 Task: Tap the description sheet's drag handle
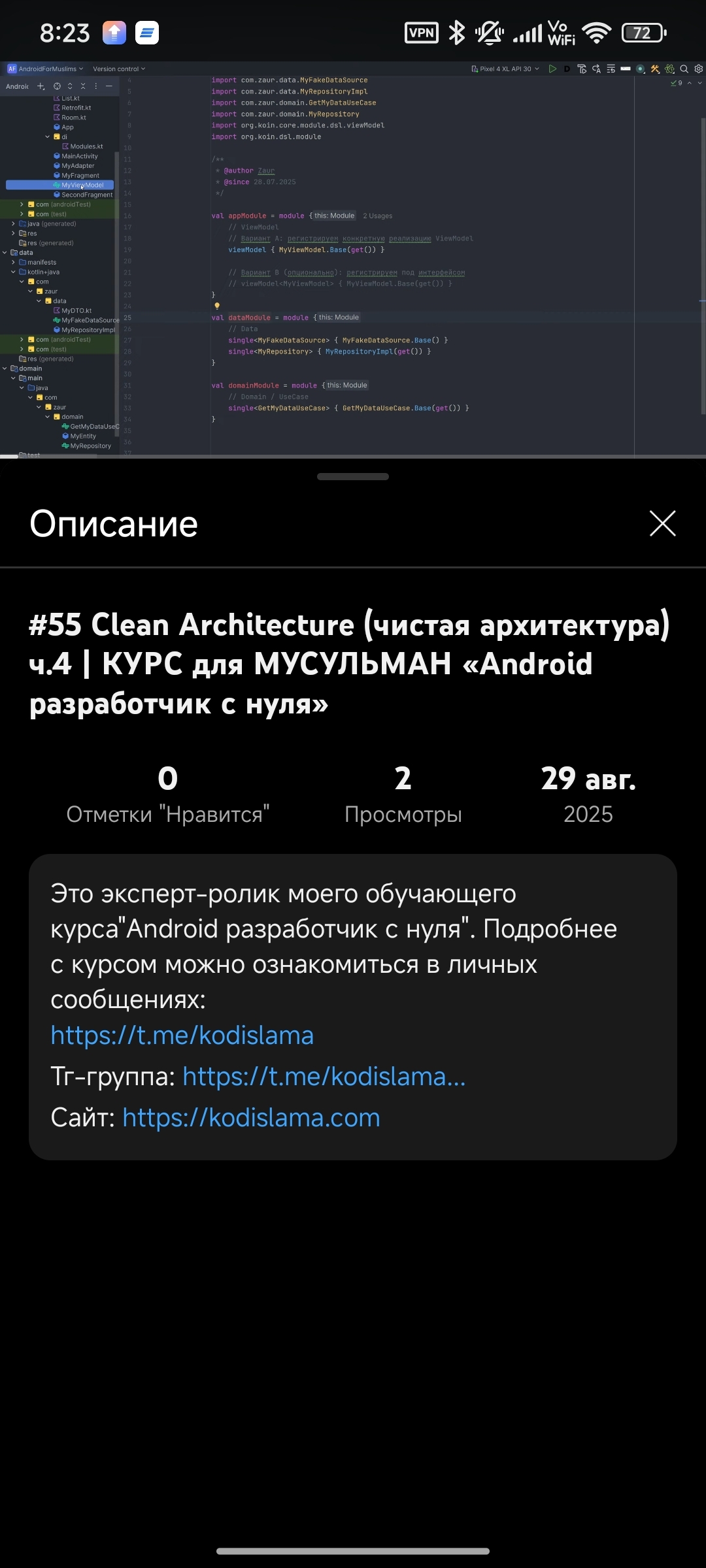click(x=353, y=476)
